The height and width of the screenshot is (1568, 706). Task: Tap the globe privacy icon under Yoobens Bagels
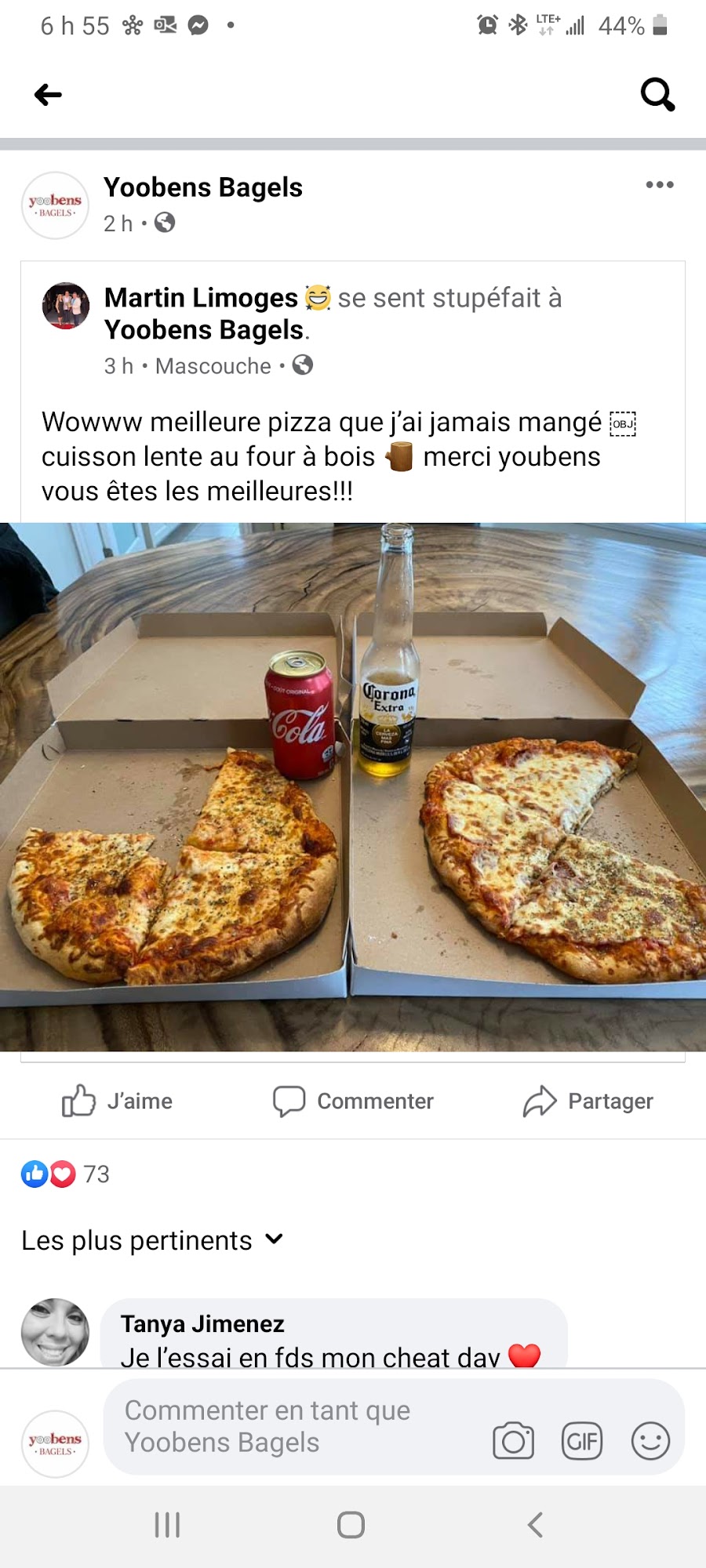(164, 223)
